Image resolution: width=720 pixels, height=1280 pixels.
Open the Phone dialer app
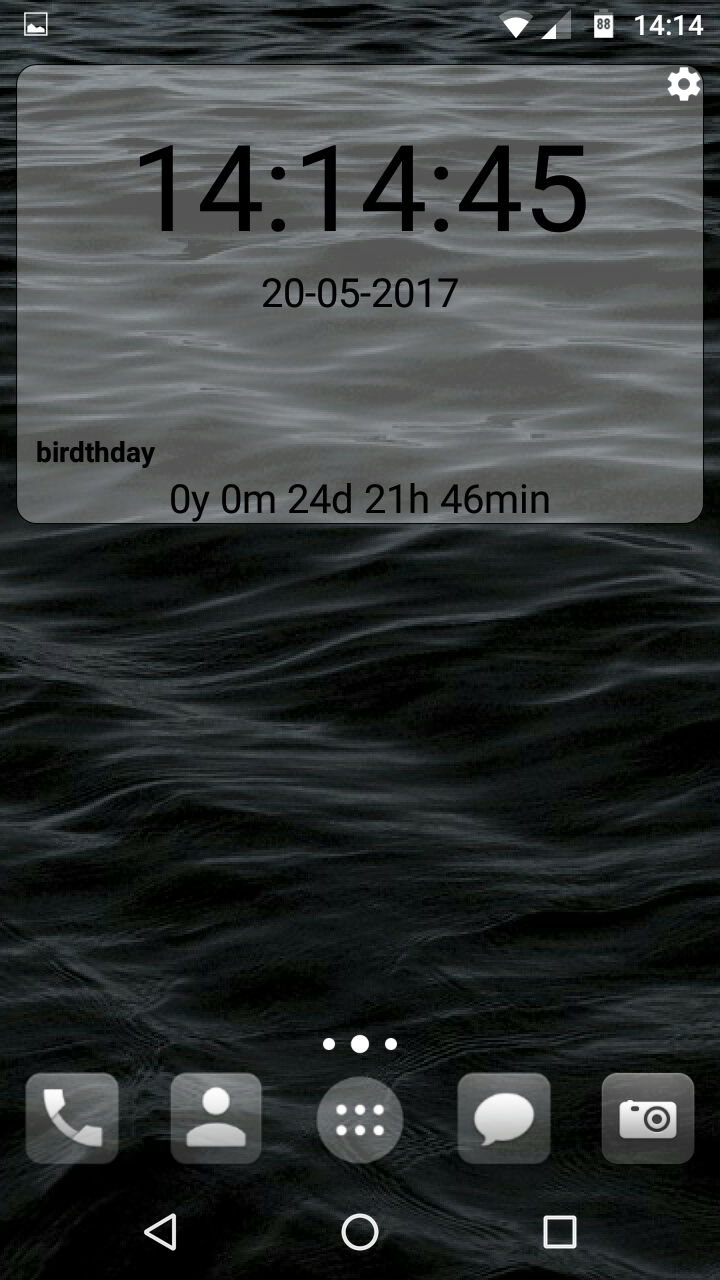click(72, 1118)
